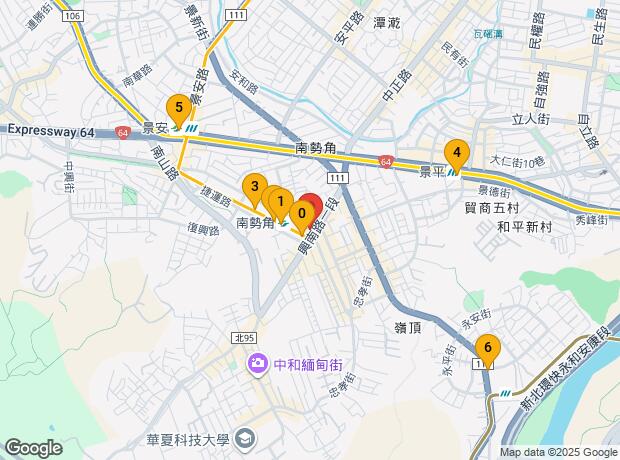Choose marker number 0
620x460 pixels.
click(x=301, y=214)
